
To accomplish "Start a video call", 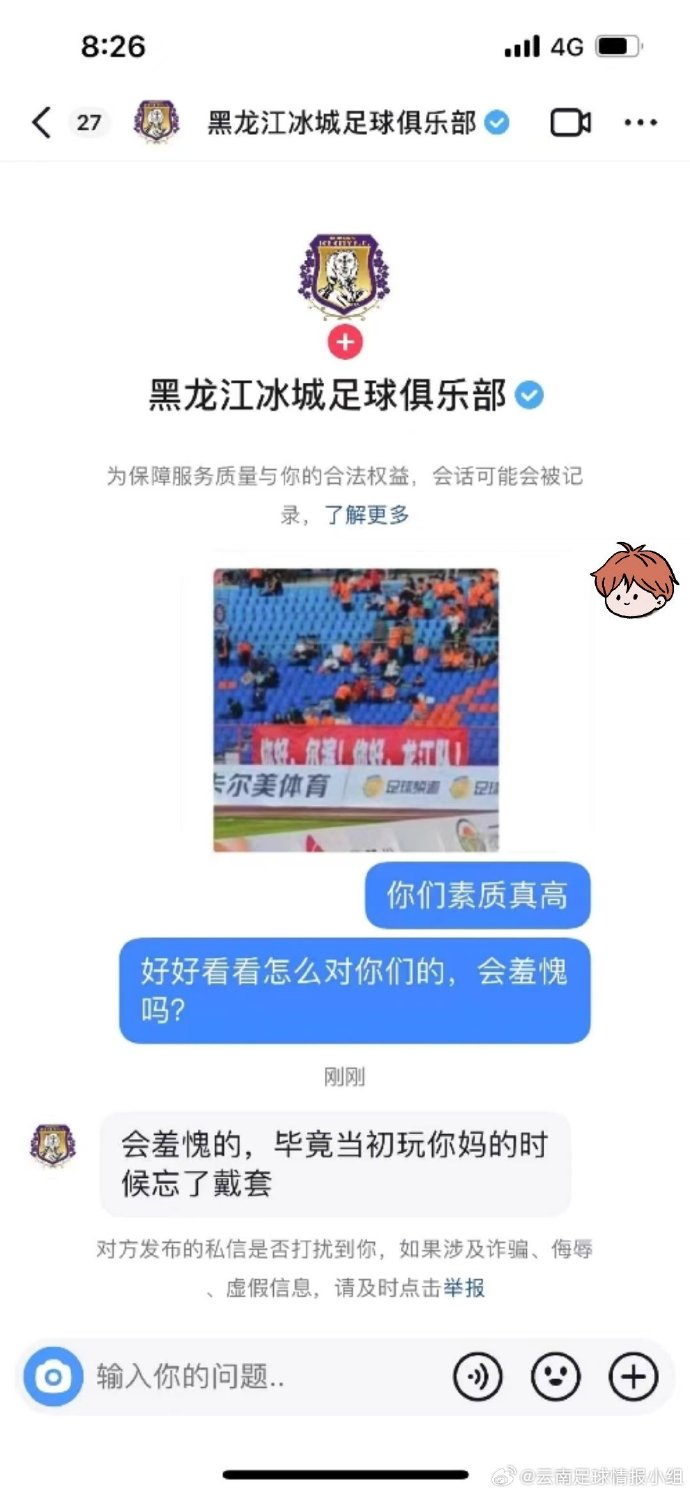I will (570, 123).
